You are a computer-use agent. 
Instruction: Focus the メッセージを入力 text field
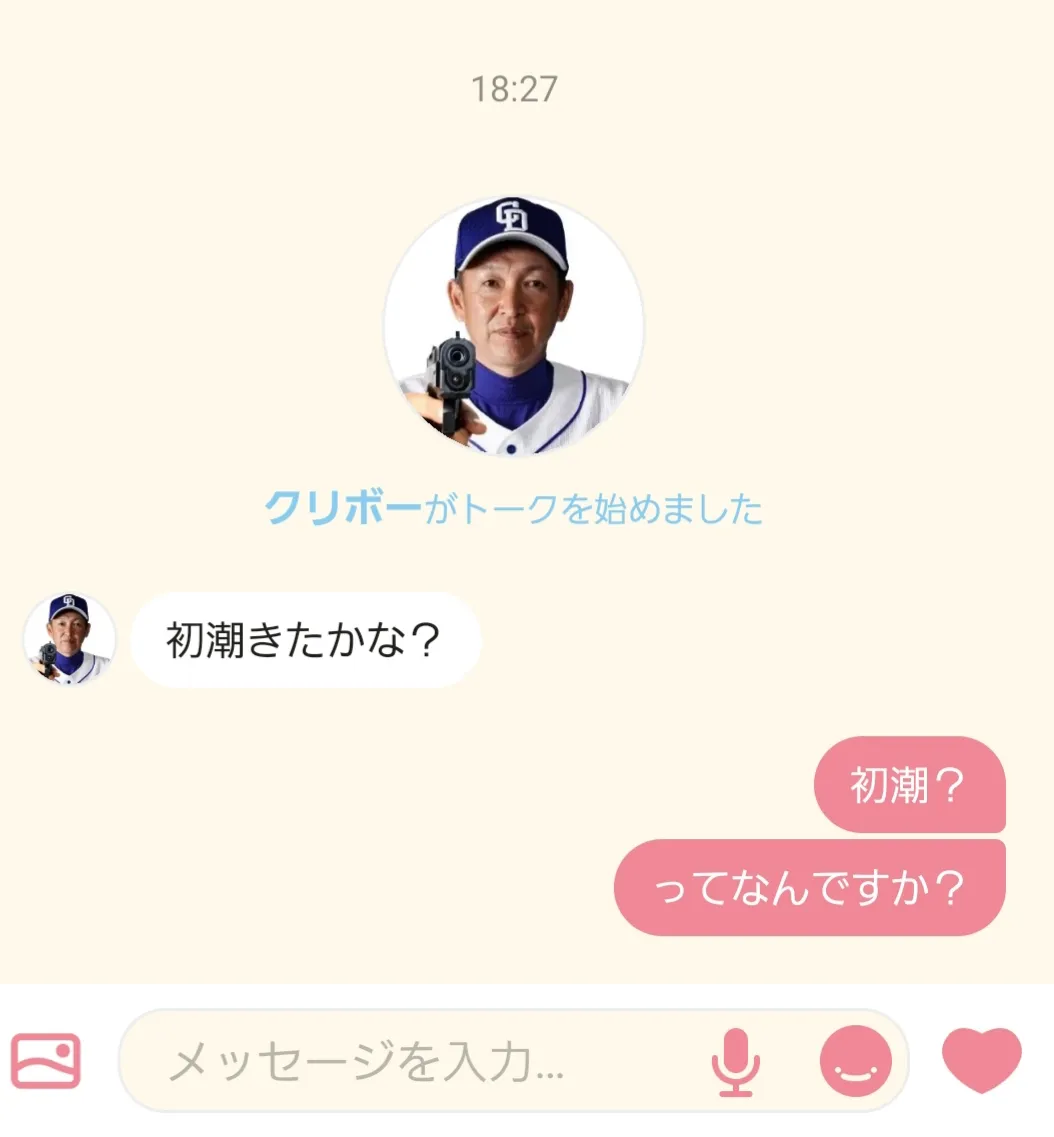(x=420, y=1062)
